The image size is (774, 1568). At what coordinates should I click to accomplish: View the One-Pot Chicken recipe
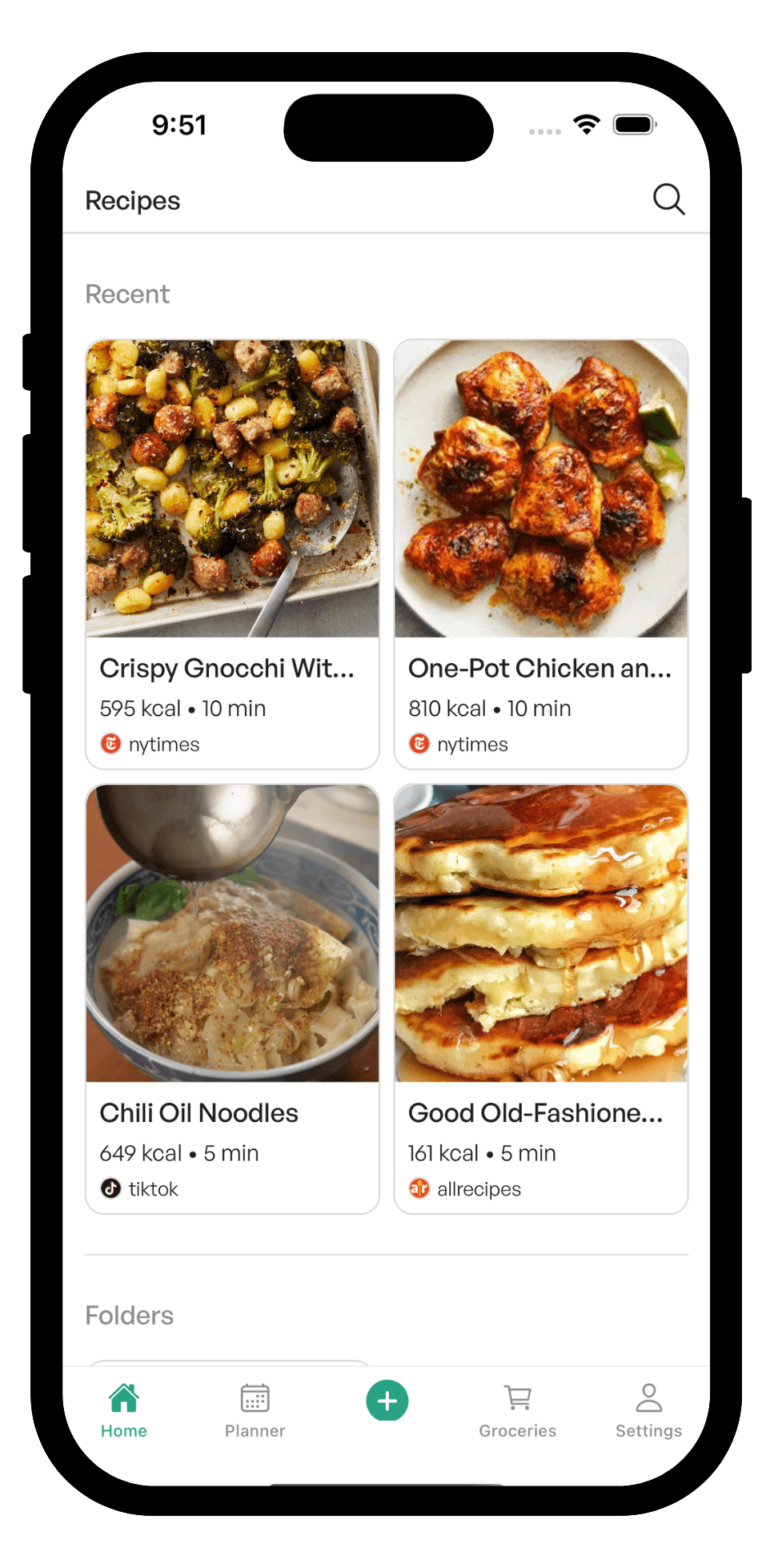(x=540, y=553)
